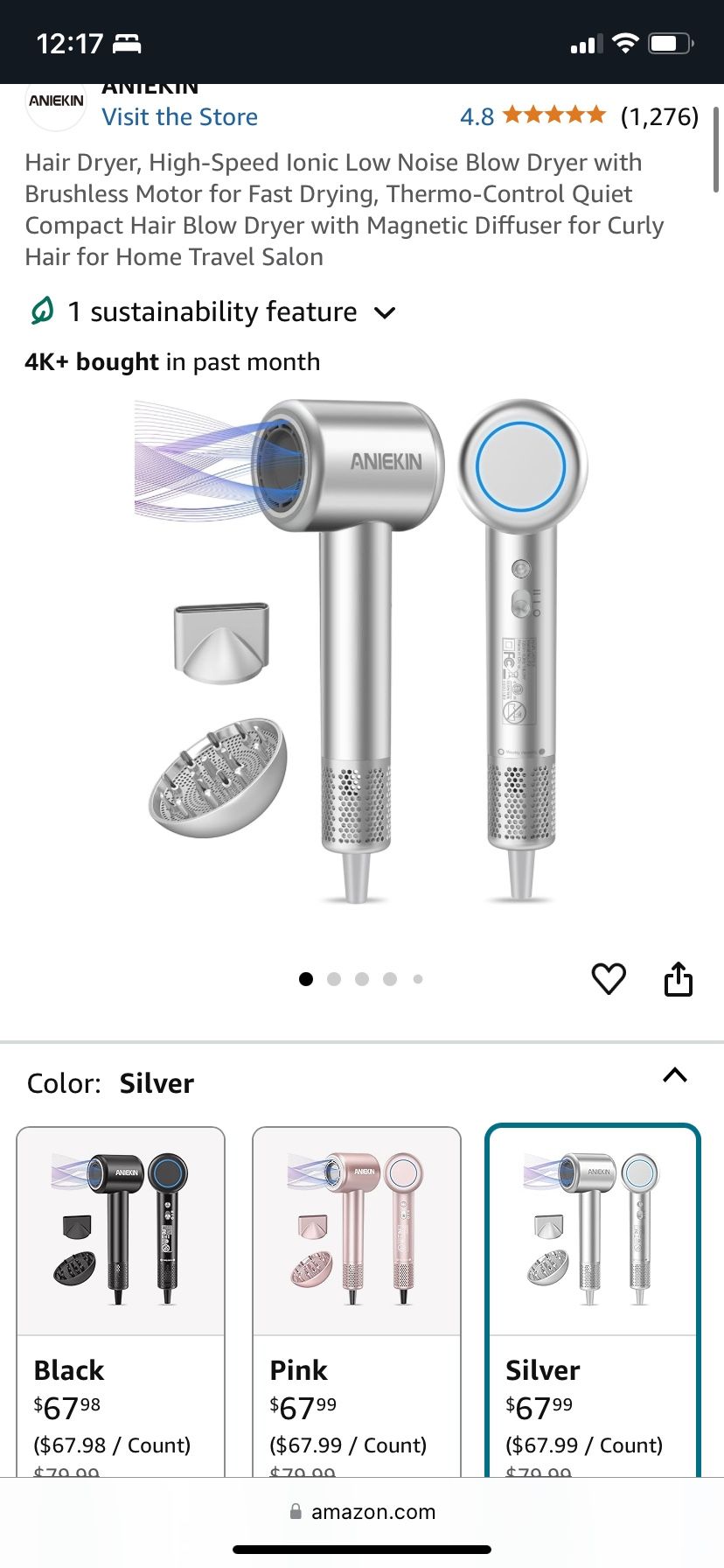Tap the ANIEKIN brand logo

pyautogui.click(x=56, y=102)
